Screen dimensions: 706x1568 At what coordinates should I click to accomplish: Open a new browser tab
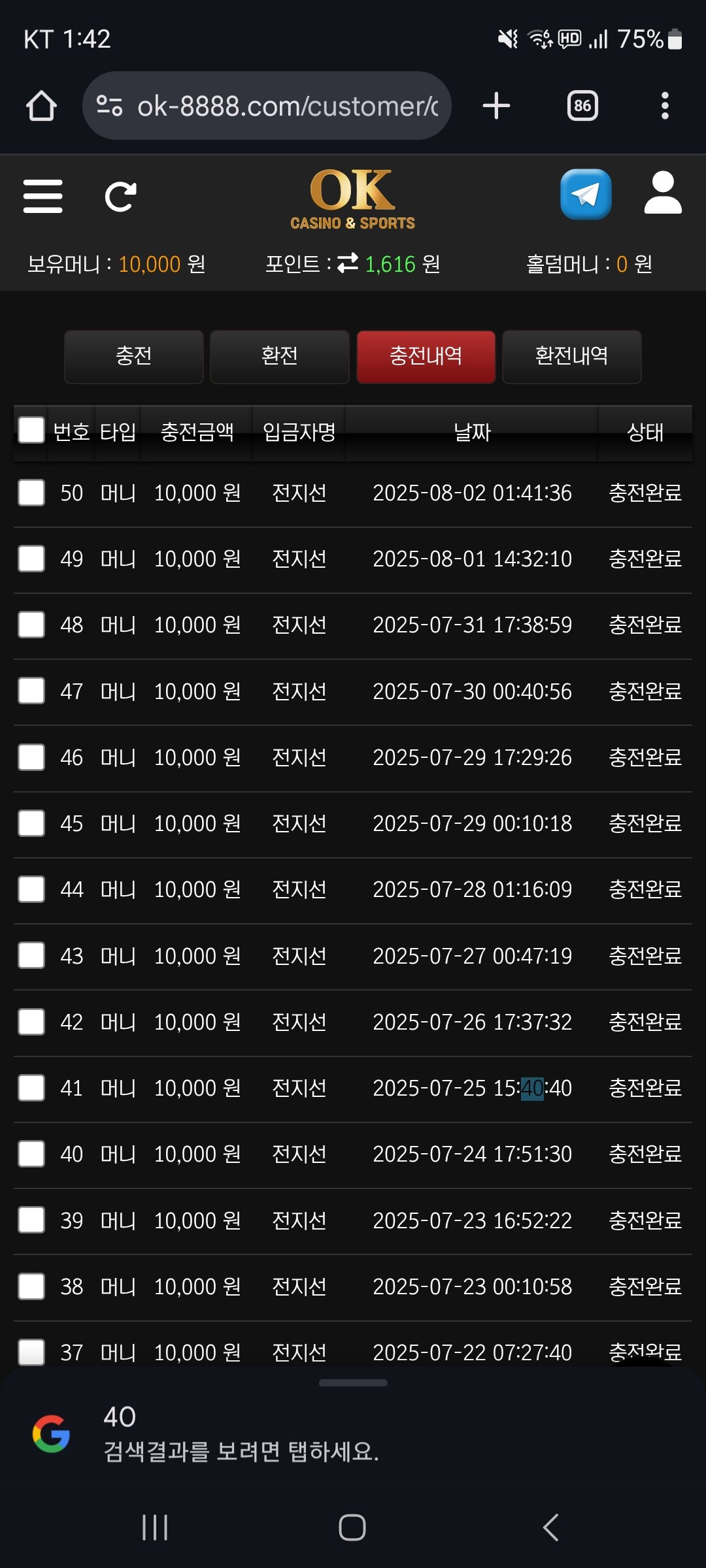tap(496, 106)
